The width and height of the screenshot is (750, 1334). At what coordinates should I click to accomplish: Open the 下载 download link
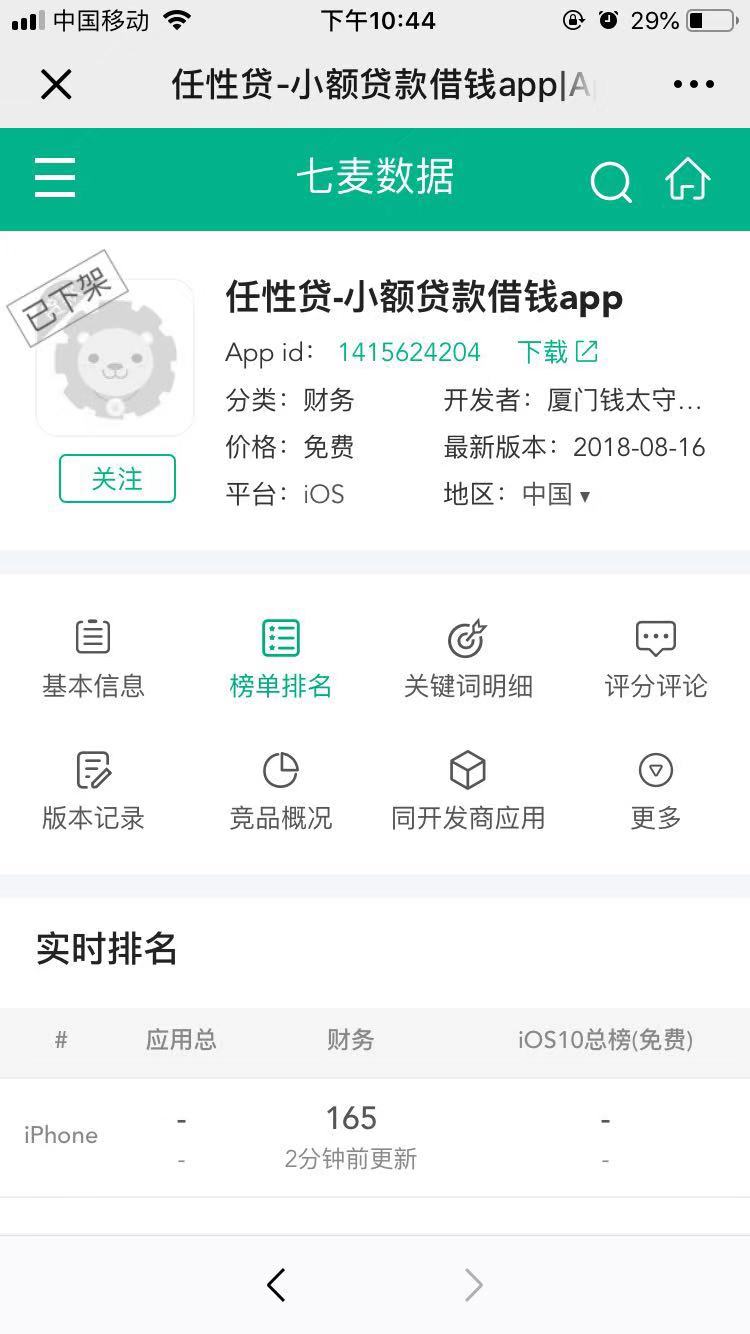557,352
